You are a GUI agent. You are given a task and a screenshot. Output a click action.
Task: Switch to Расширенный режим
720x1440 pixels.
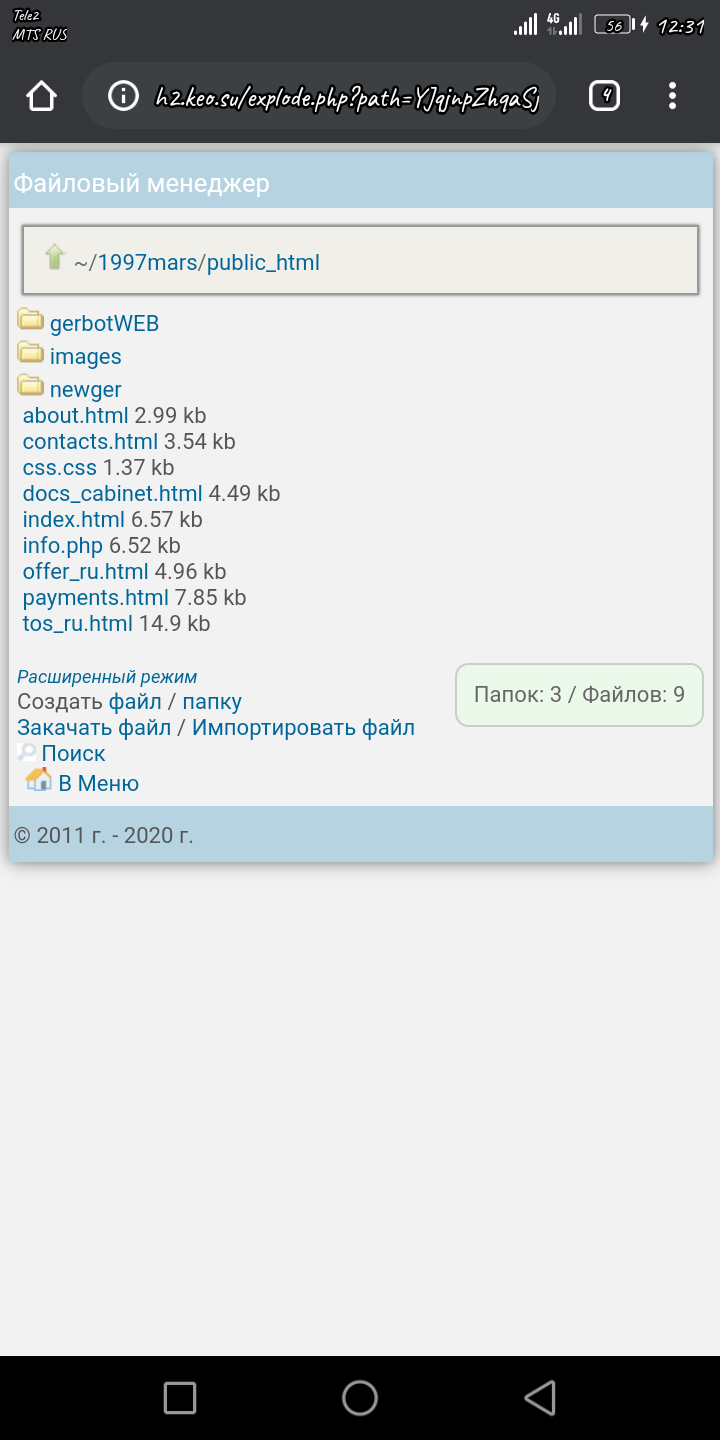[107, 677]
